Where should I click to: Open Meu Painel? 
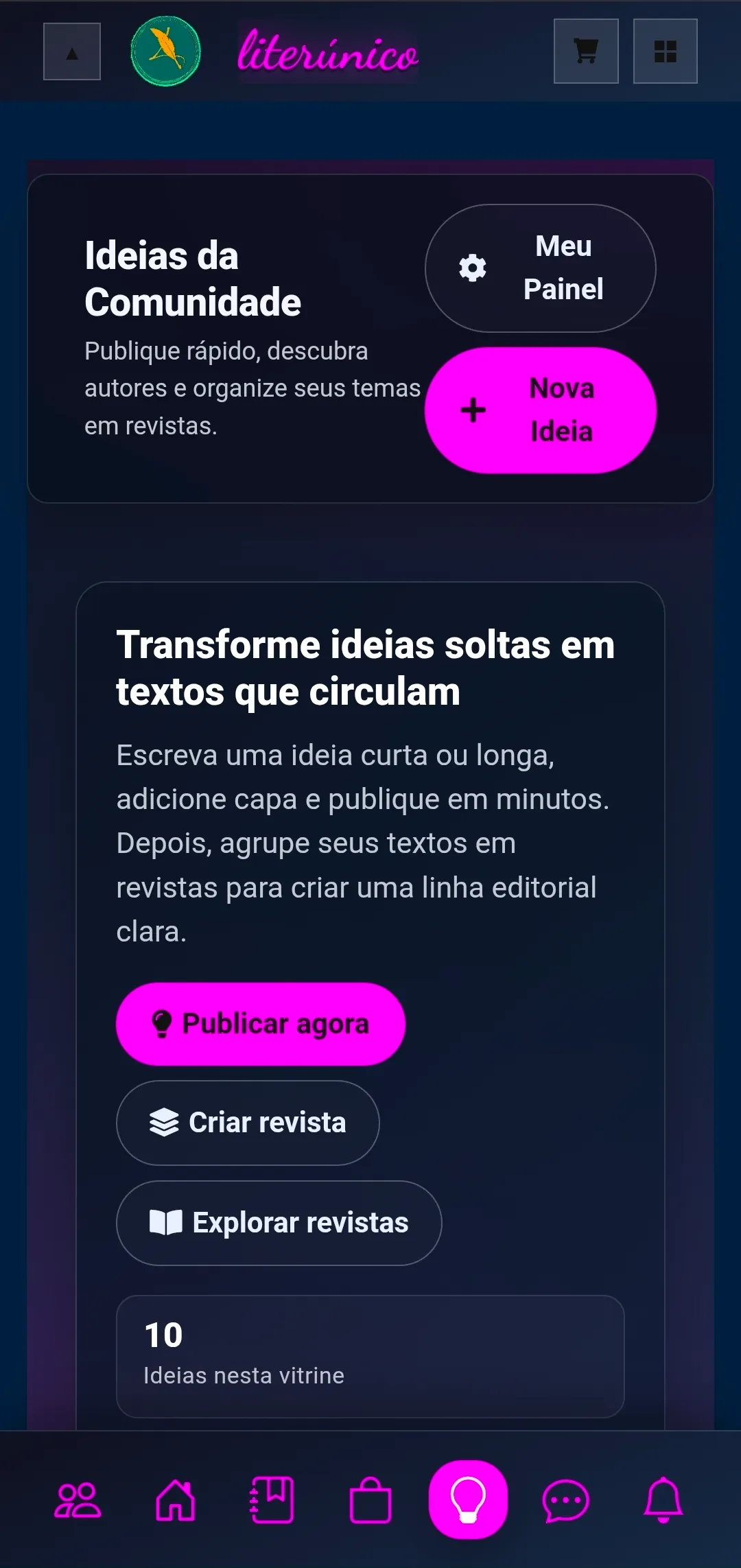click(x=540, y=268)
